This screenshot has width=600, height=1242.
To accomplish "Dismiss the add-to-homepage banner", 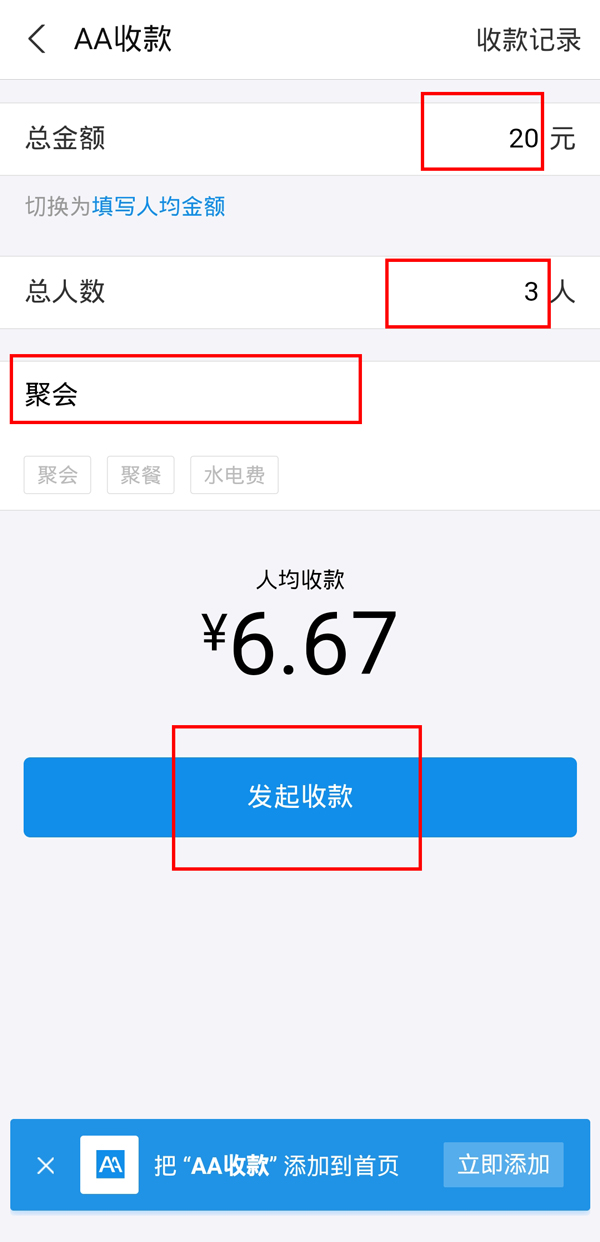I will coord(45,1165).
